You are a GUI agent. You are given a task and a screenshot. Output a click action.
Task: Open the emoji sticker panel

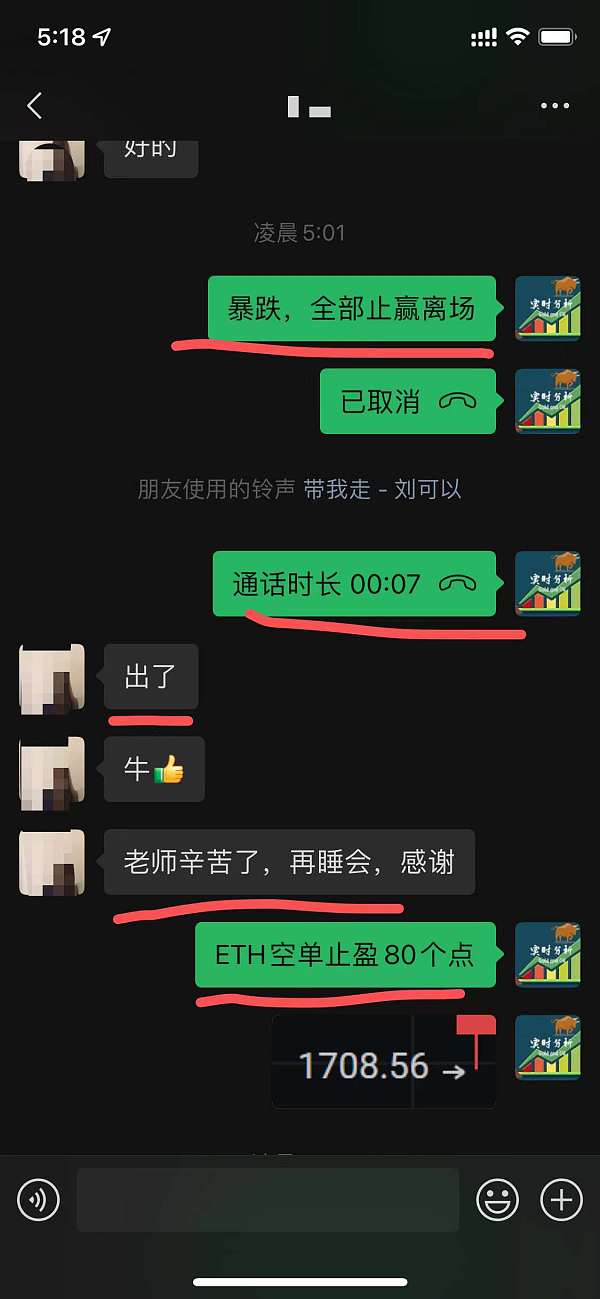coord(497,1199)
